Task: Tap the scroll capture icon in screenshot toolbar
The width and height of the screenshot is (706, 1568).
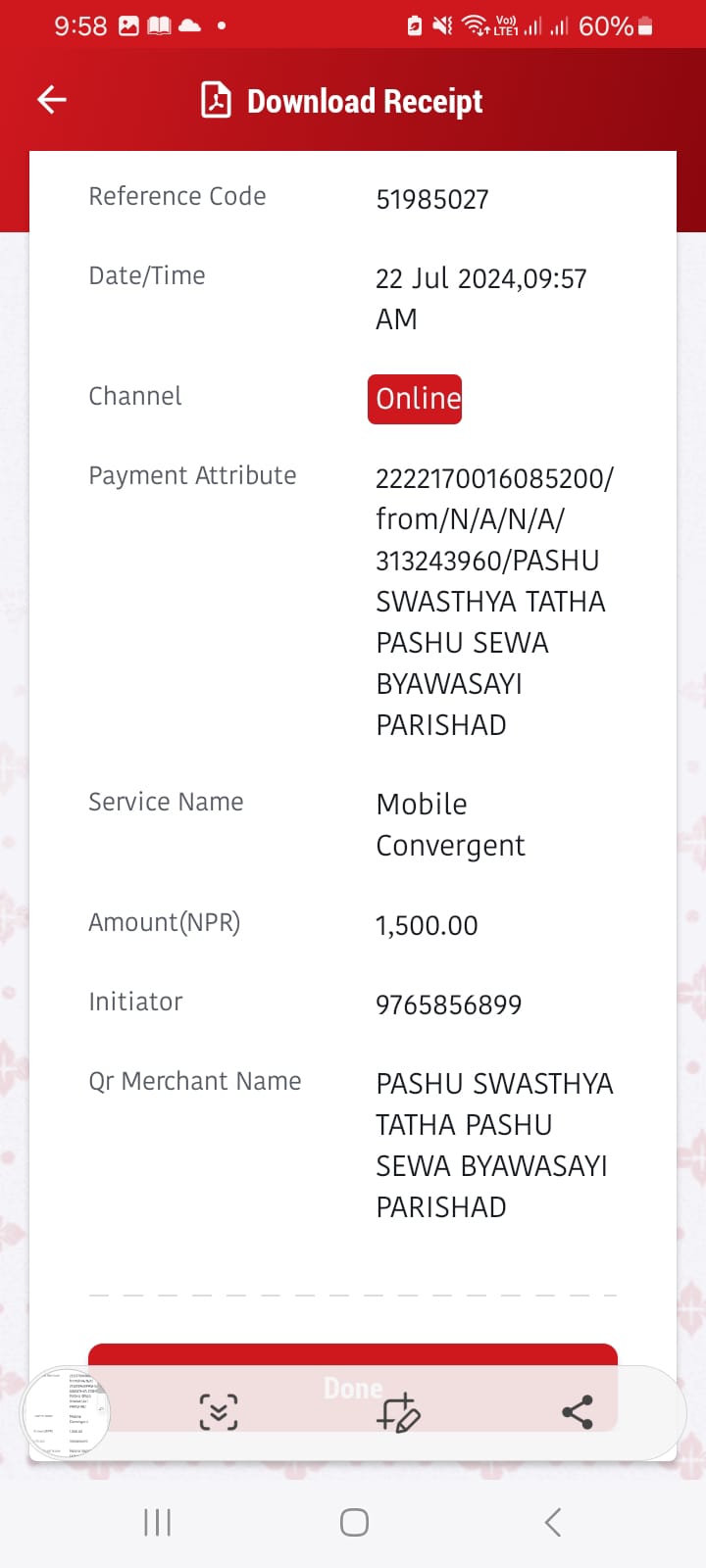Action: (x=218, y=1412)
